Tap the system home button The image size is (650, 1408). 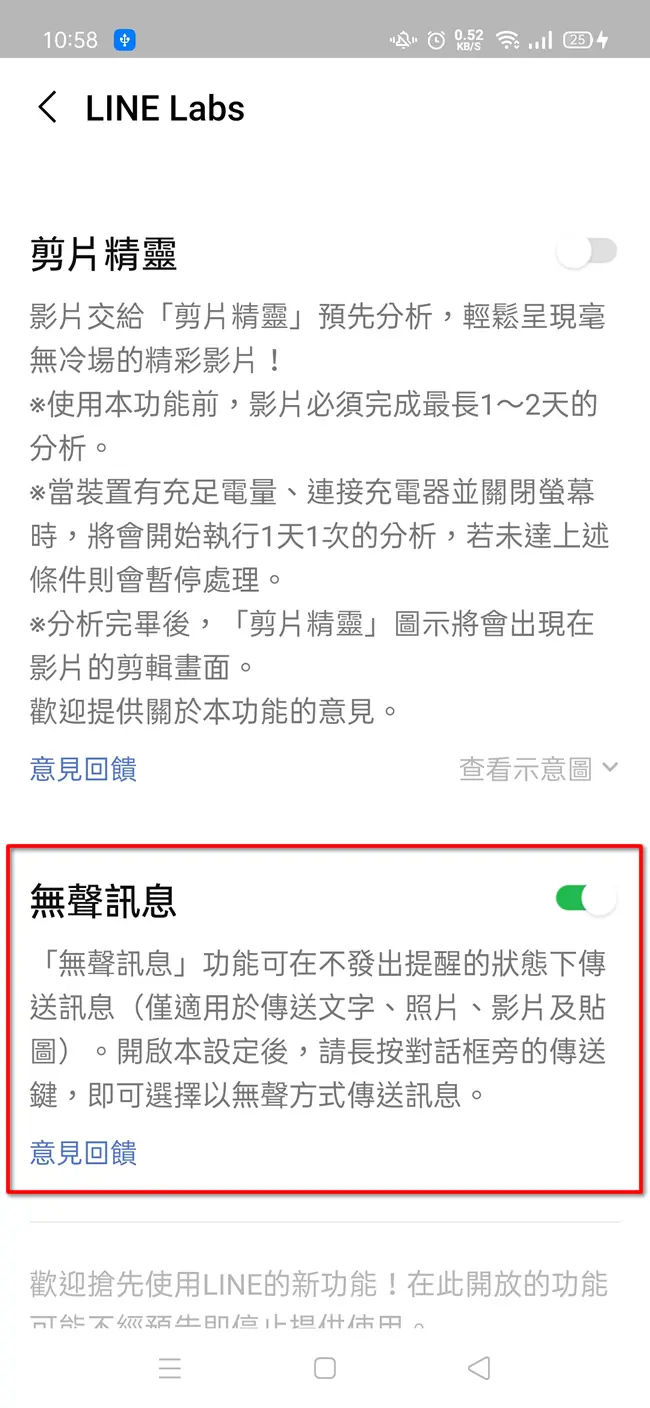[x=324, y=1368]
